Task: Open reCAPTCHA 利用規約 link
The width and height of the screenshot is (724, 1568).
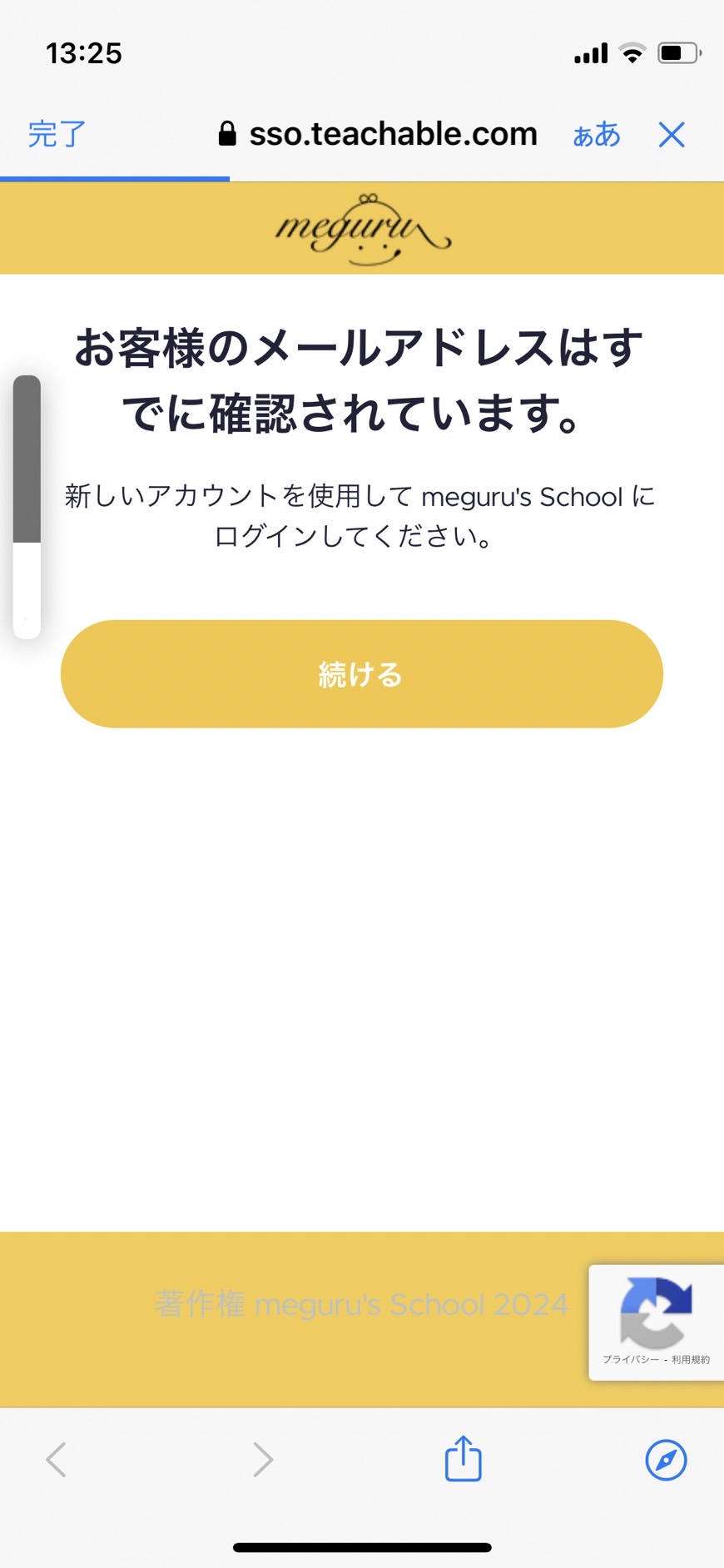Action: [691, 1359]
